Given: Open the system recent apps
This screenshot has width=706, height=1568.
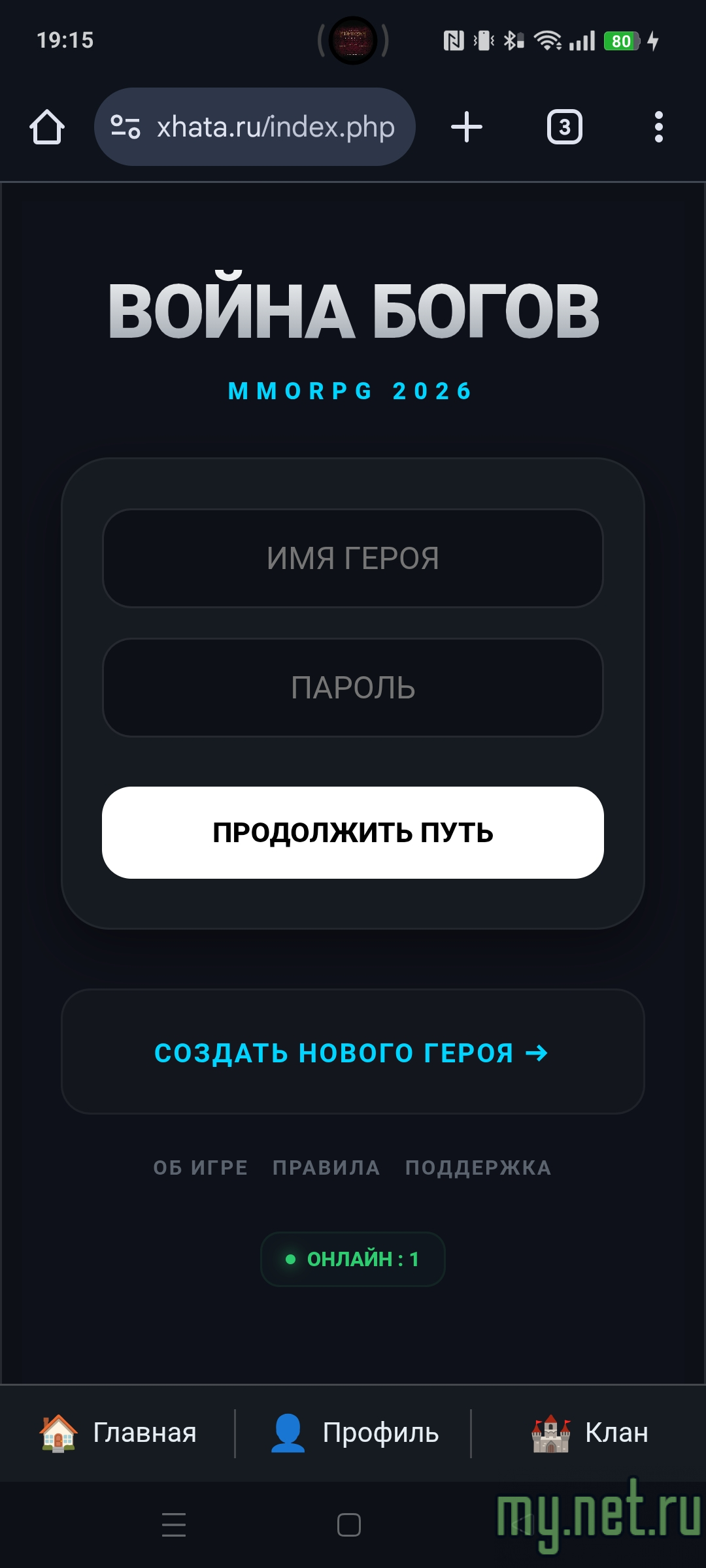Looking at the screenshot, I should tap(174, 1525).
